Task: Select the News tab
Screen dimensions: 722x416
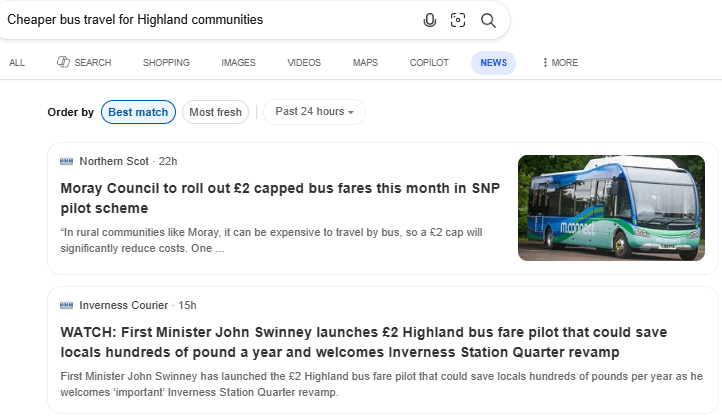Action: pyautogui.click(x=493, y=63)
